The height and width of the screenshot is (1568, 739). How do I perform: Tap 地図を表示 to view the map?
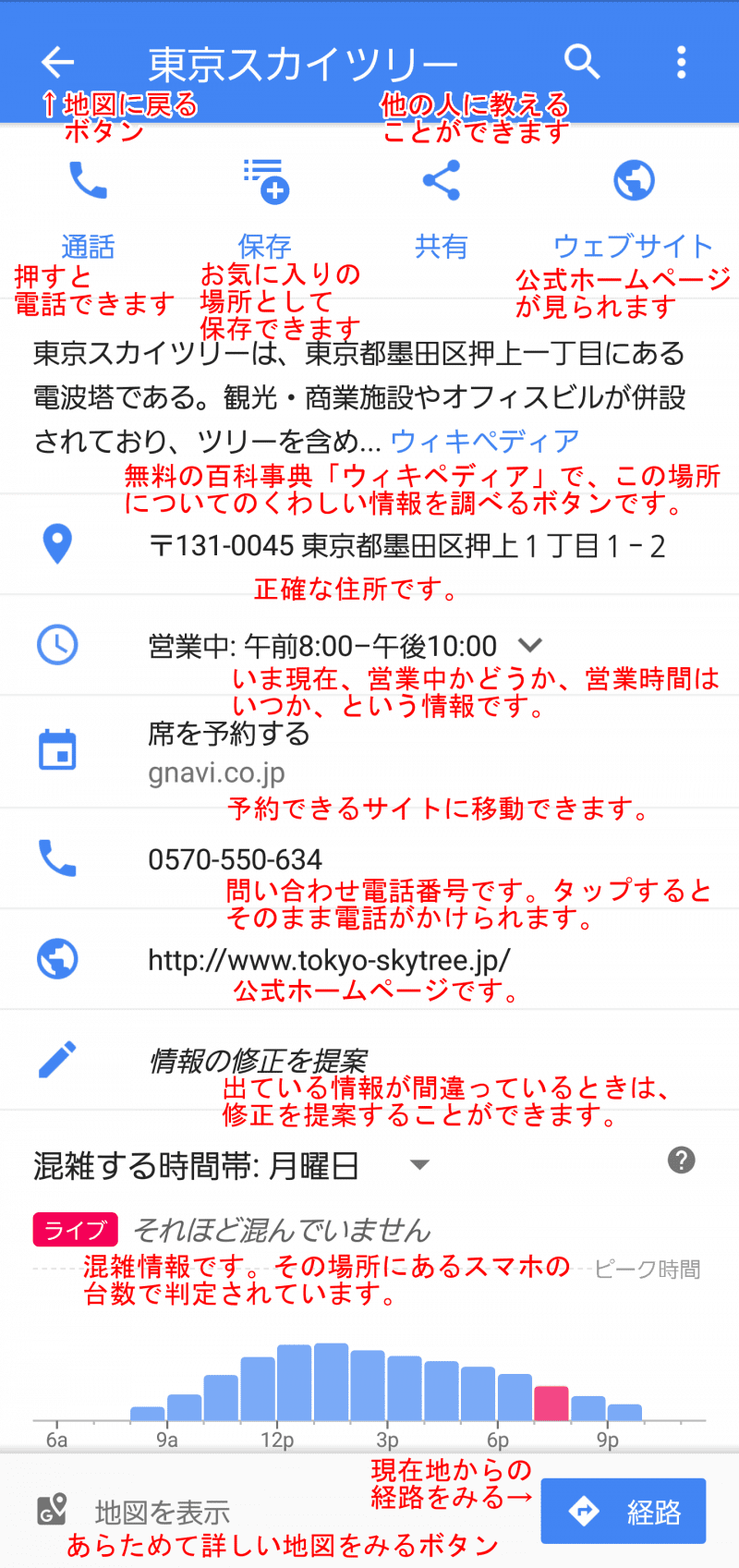134,1512
